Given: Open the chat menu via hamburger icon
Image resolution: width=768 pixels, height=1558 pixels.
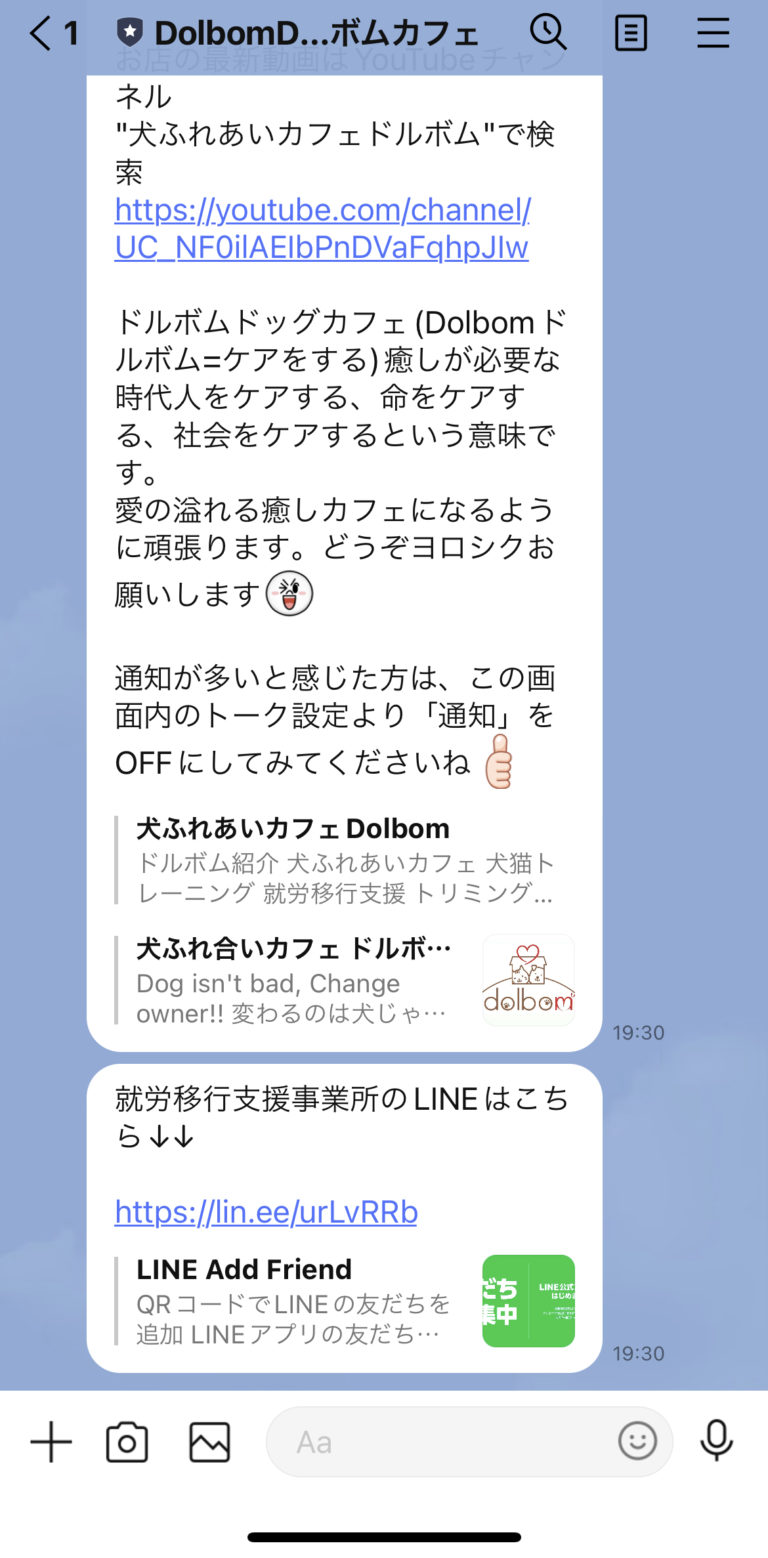Looking at the screenshot, I should pos(713,33).
